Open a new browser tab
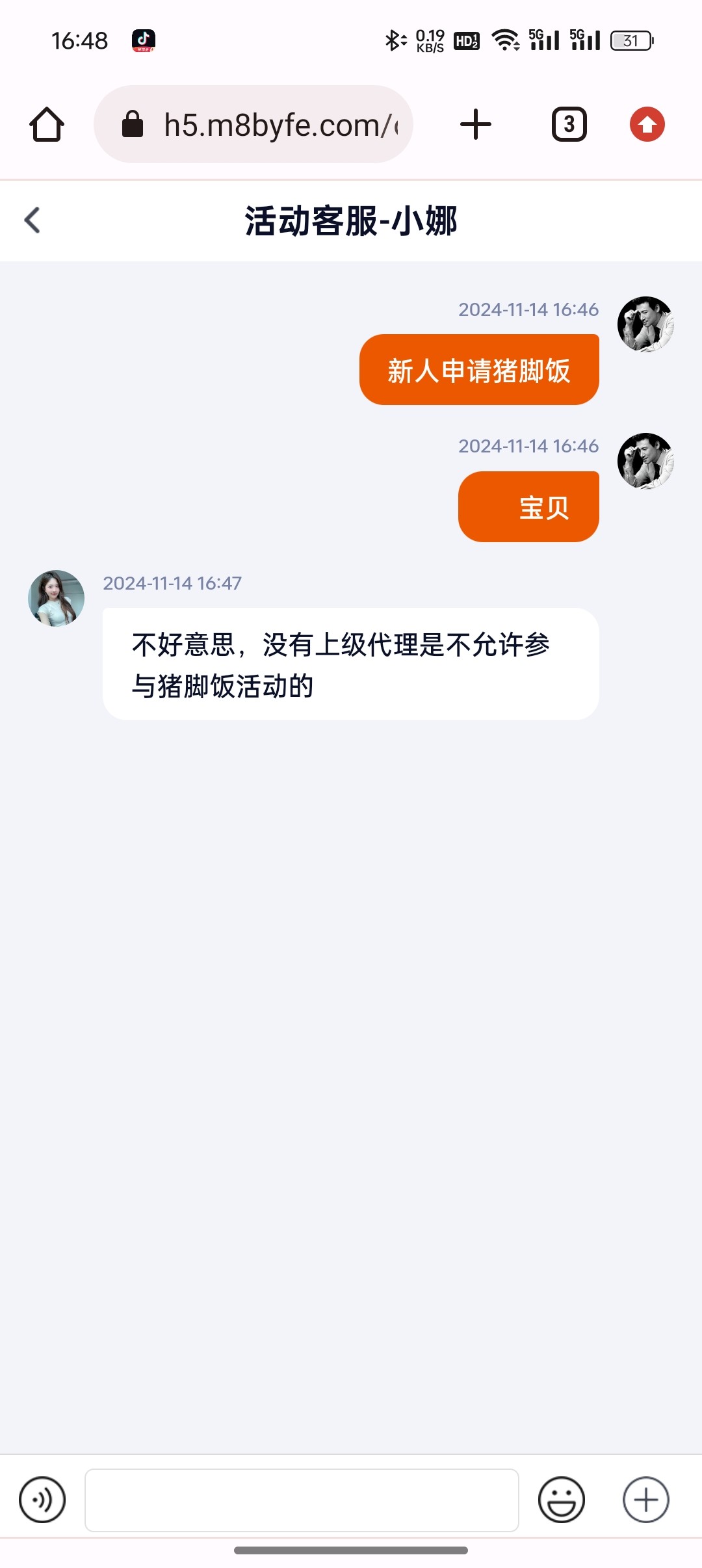 coord(476,124)
